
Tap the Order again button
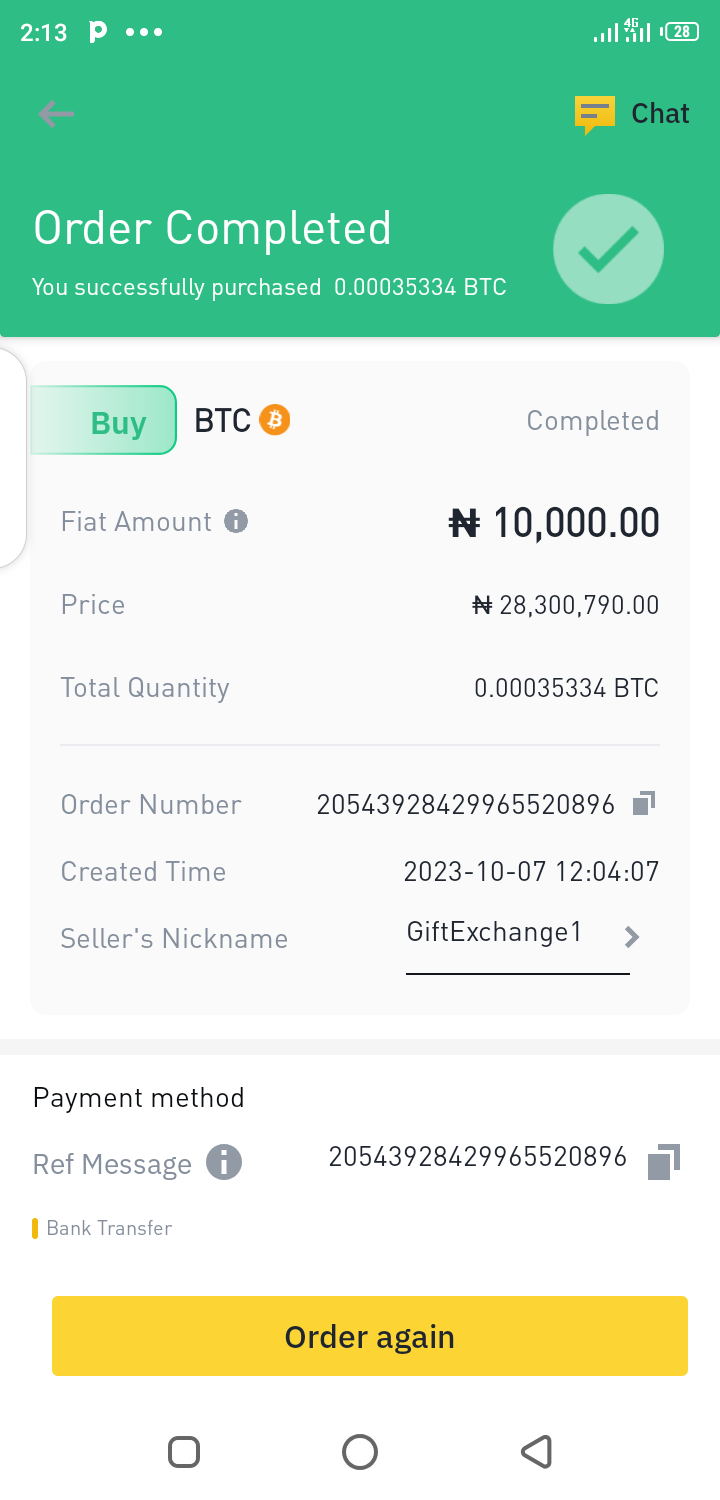370,1336
